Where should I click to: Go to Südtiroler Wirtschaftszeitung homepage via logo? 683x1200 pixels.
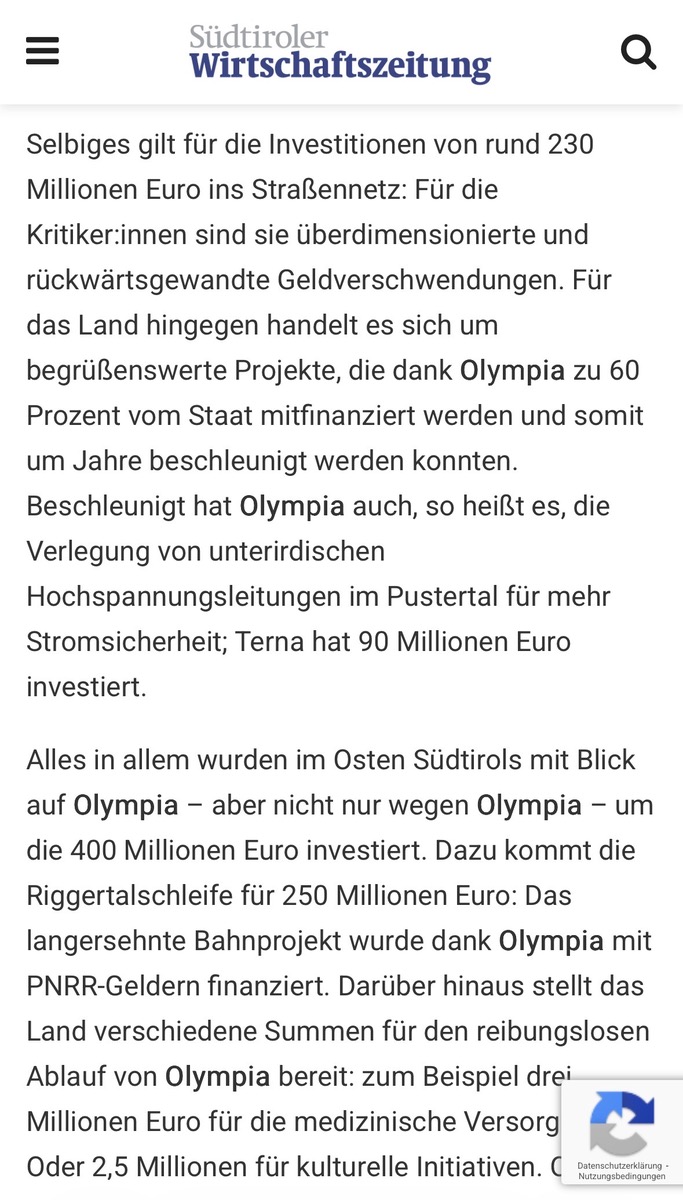click(340, 53)
